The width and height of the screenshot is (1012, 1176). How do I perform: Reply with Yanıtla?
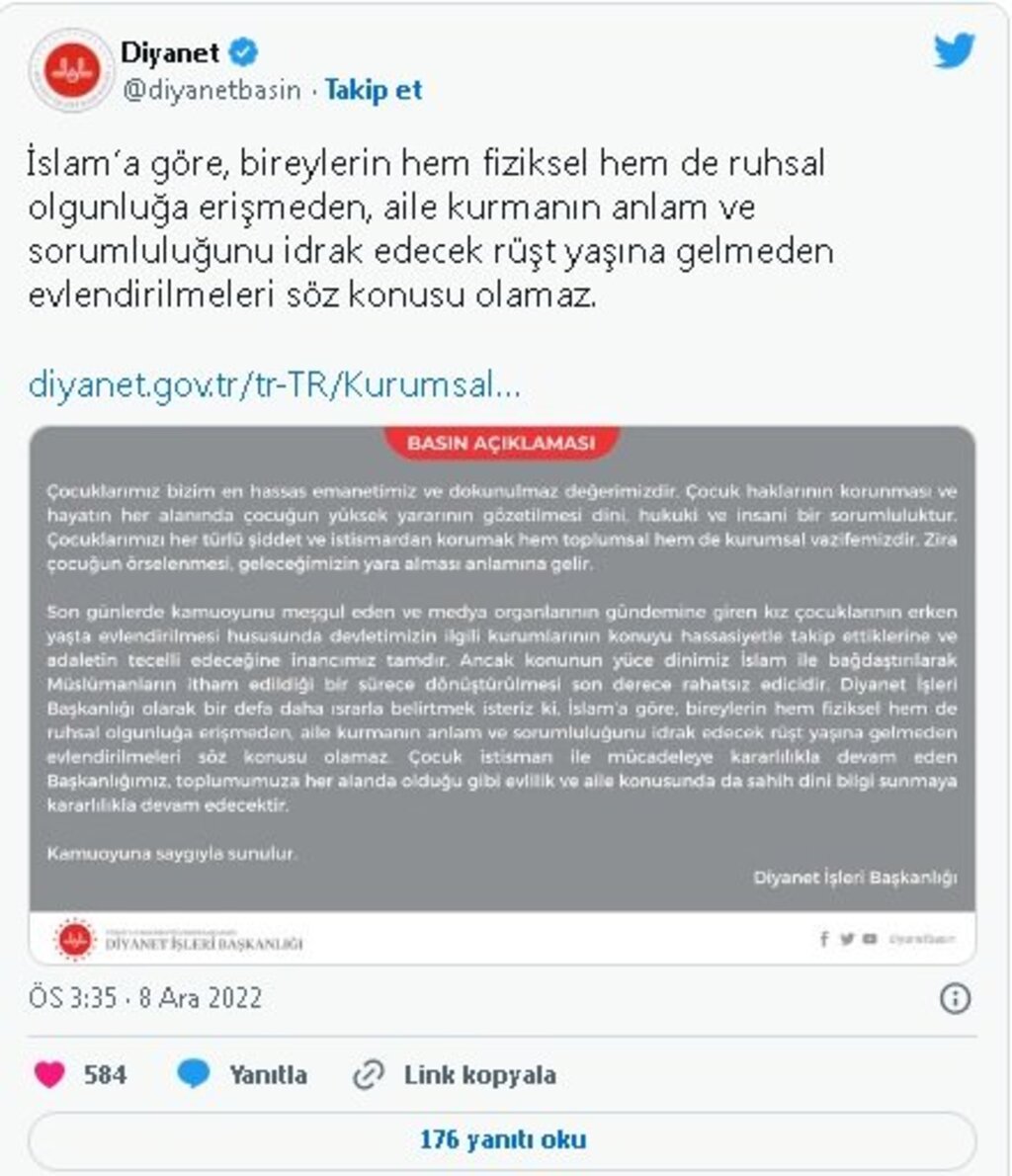(242, 1074)
